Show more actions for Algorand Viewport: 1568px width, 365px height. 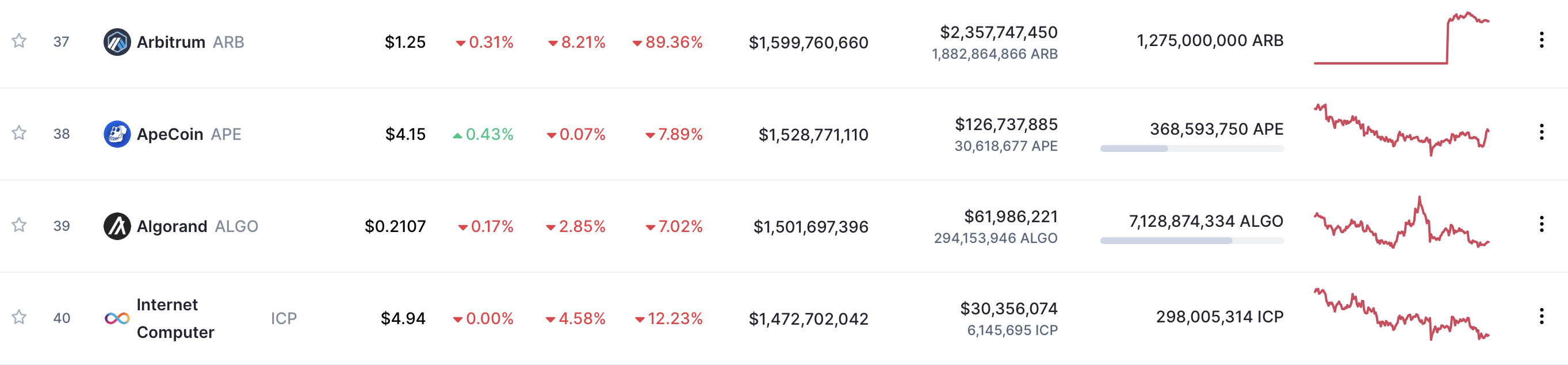click(x=1541, y=225)
